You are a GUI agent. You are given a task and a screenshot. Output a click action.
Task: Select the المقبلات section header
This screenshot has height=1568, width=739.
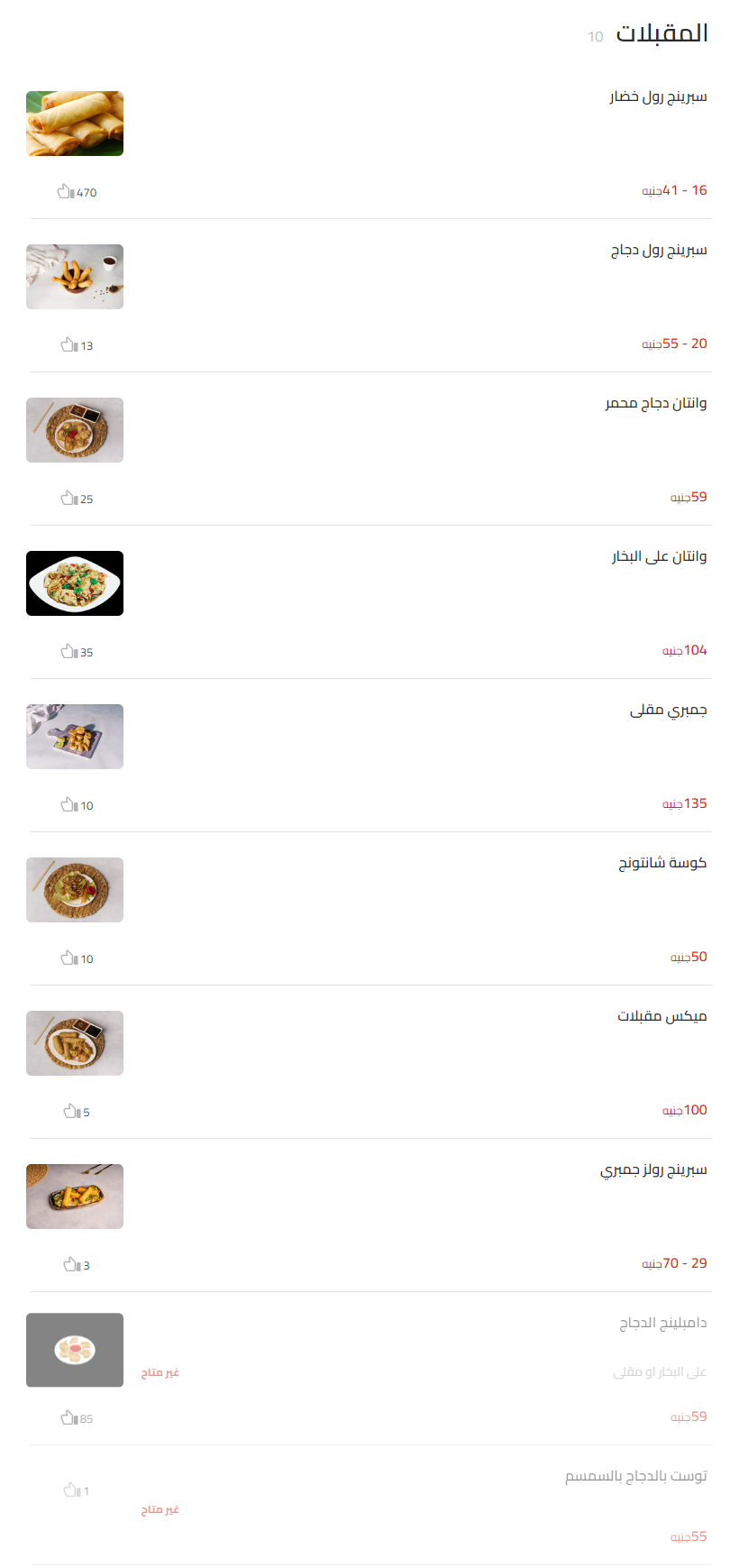point(661,33)
